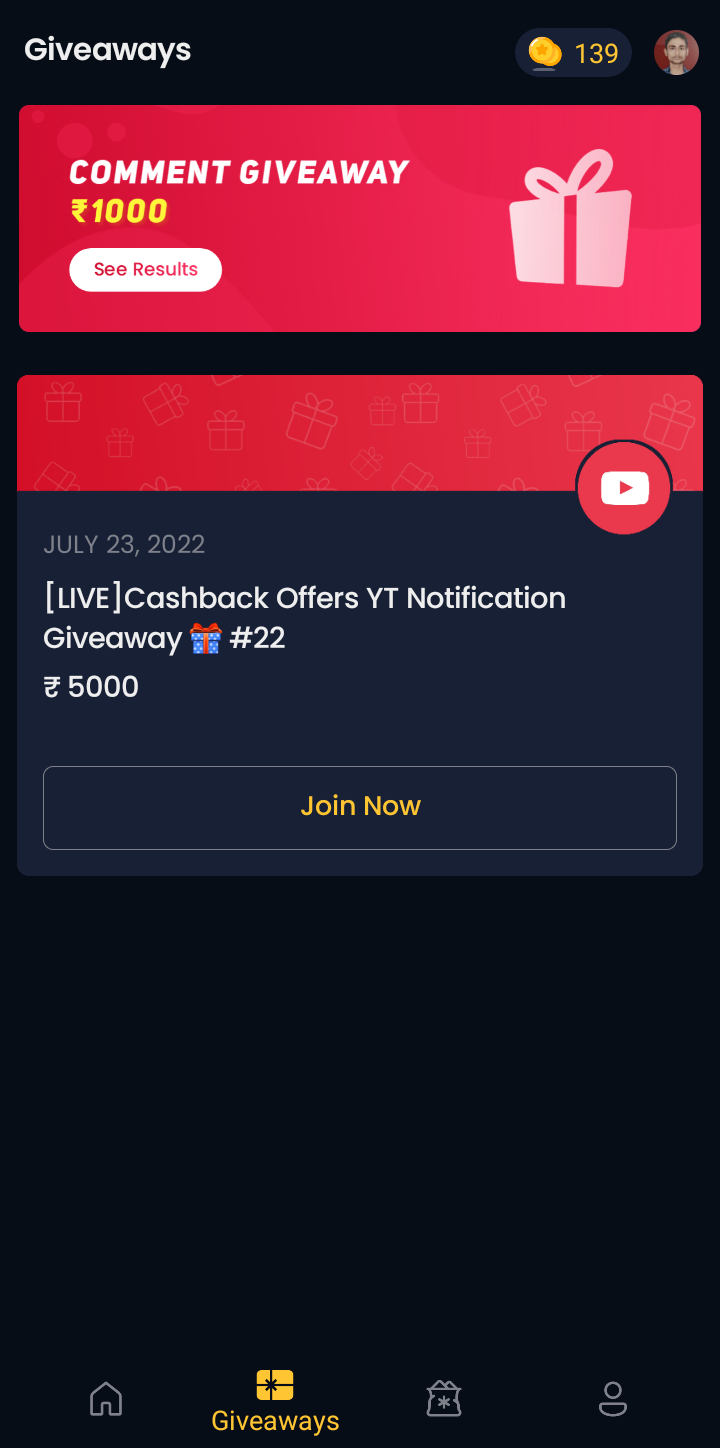The height and width of the screenshot is (1448, 720).
Task: Go to the store offers tab
Action: point(444,1398)
